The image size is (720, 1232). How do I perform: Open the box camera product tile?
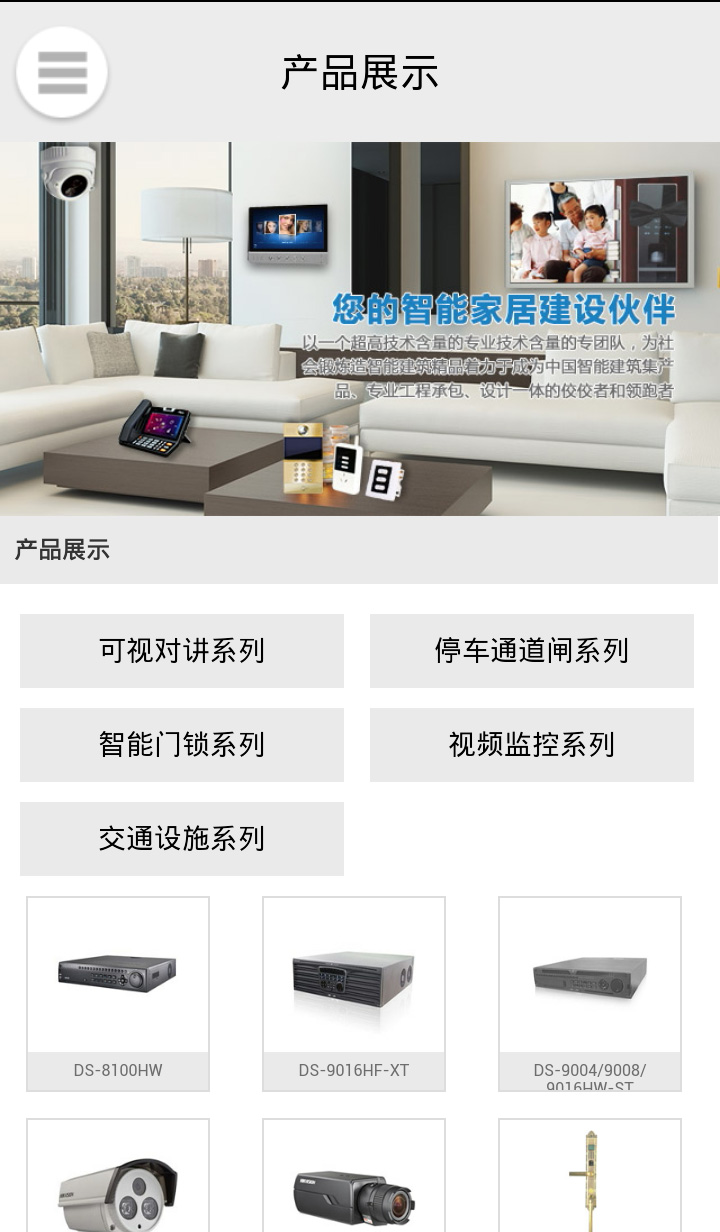click(354, 1176)
